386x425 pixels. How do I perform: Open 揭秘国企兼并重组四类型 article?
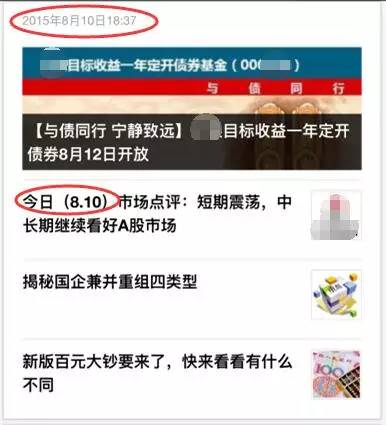point(192,295)
